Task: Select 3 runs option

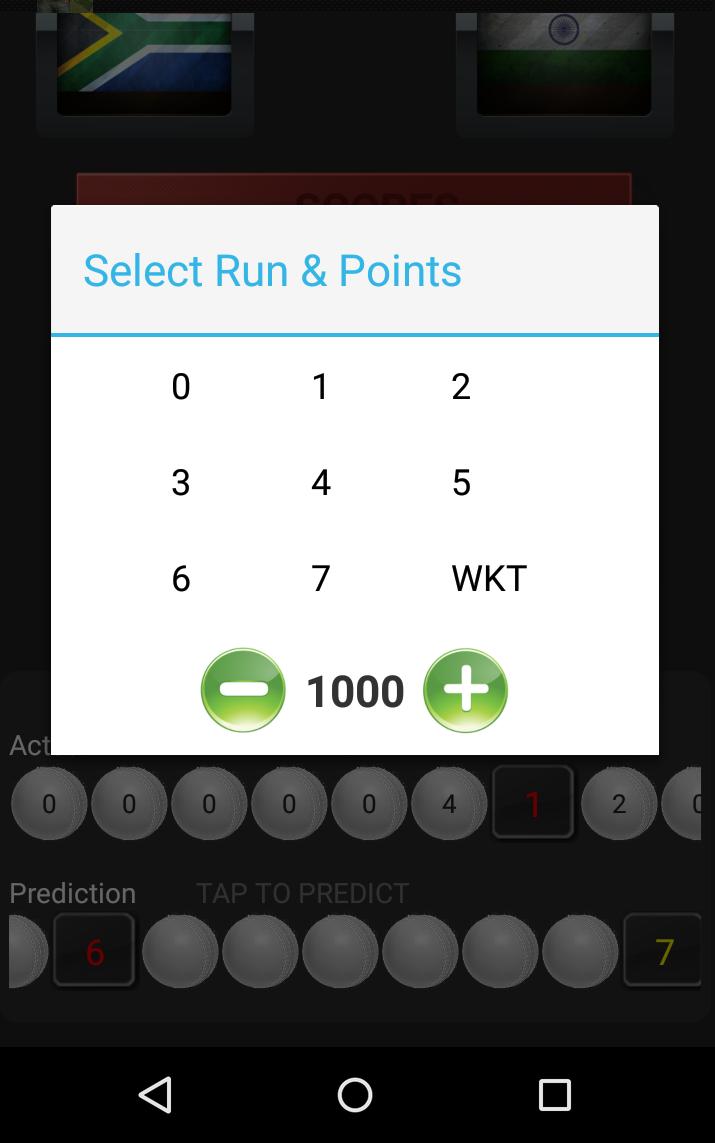Action: [181, 482]
